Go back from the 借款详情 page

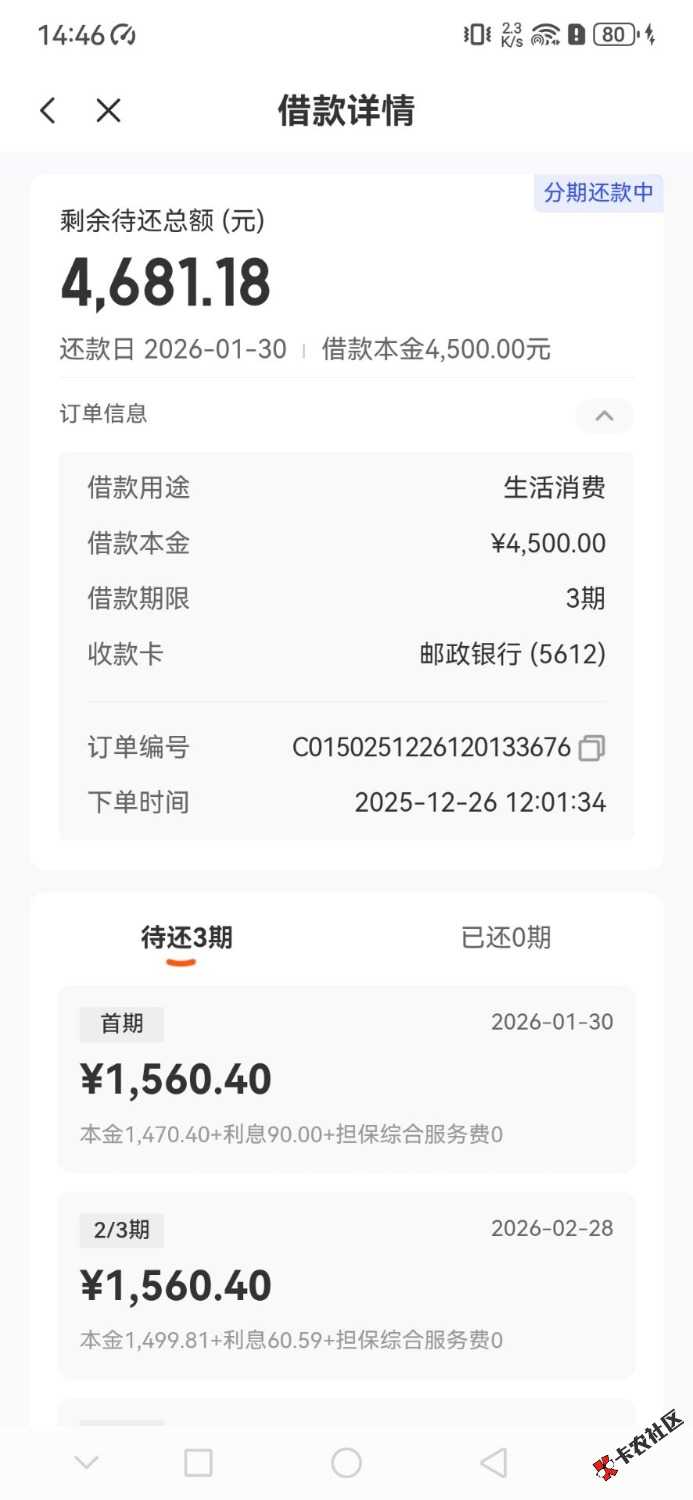[x=48, y=111]
